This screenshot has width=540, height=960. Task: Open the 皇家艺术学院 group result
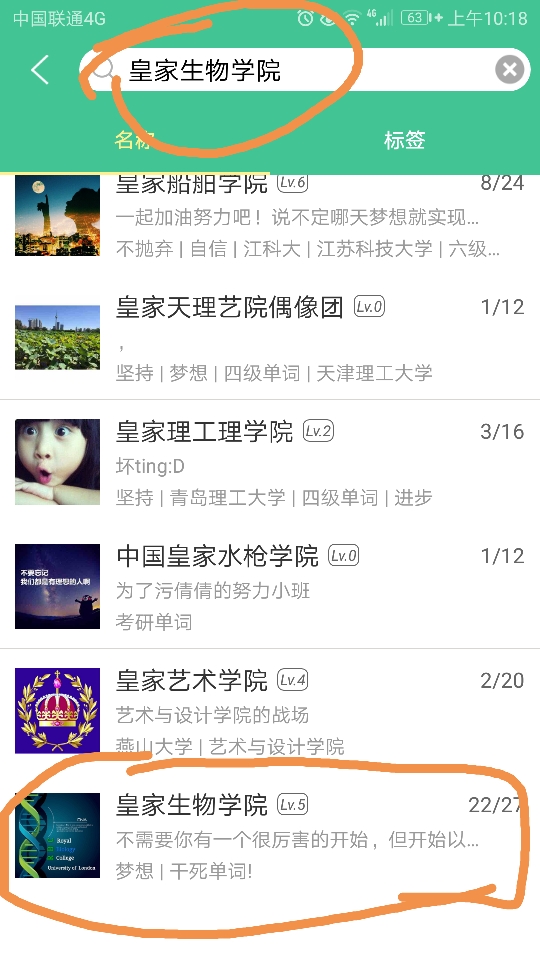(x=270, y=710)
